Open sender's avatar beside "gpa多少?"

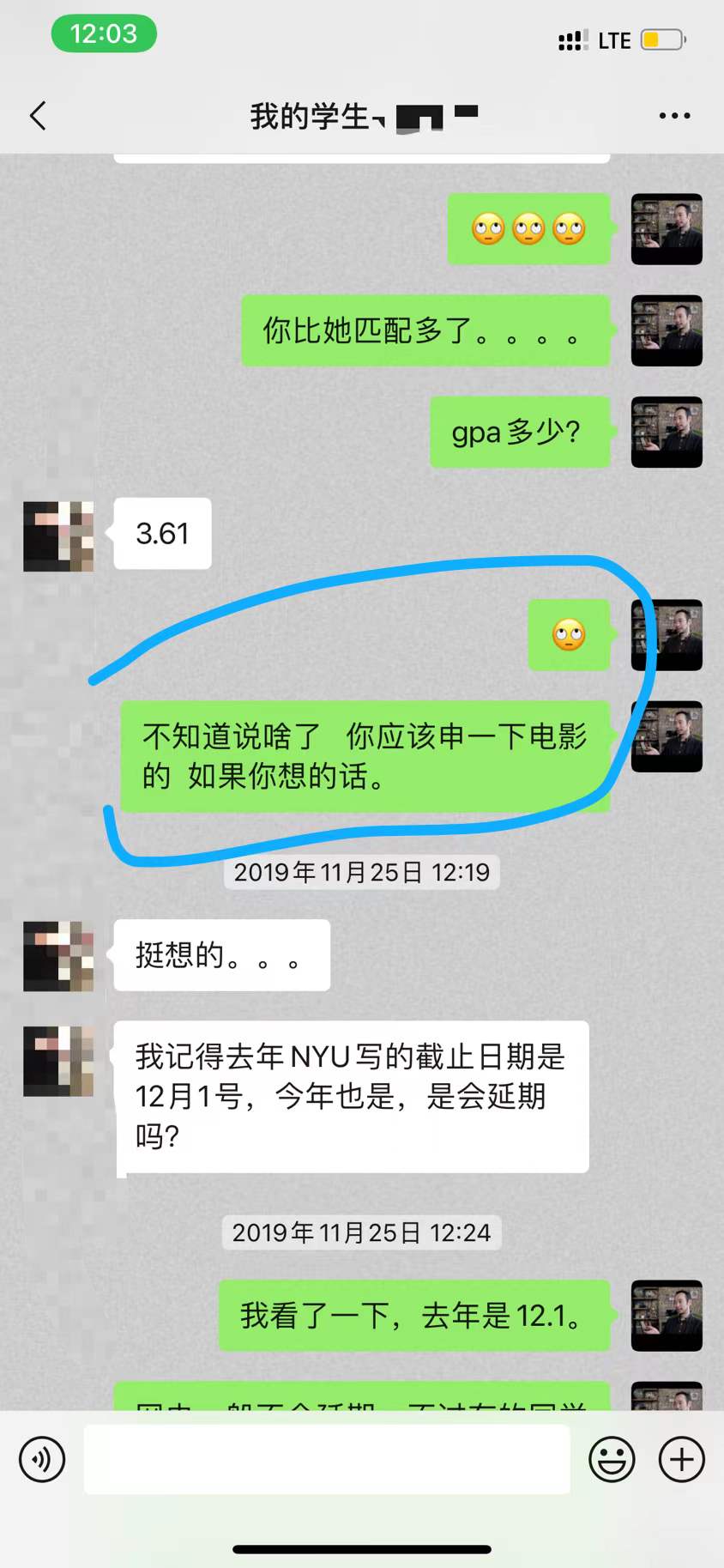[667, 433]
